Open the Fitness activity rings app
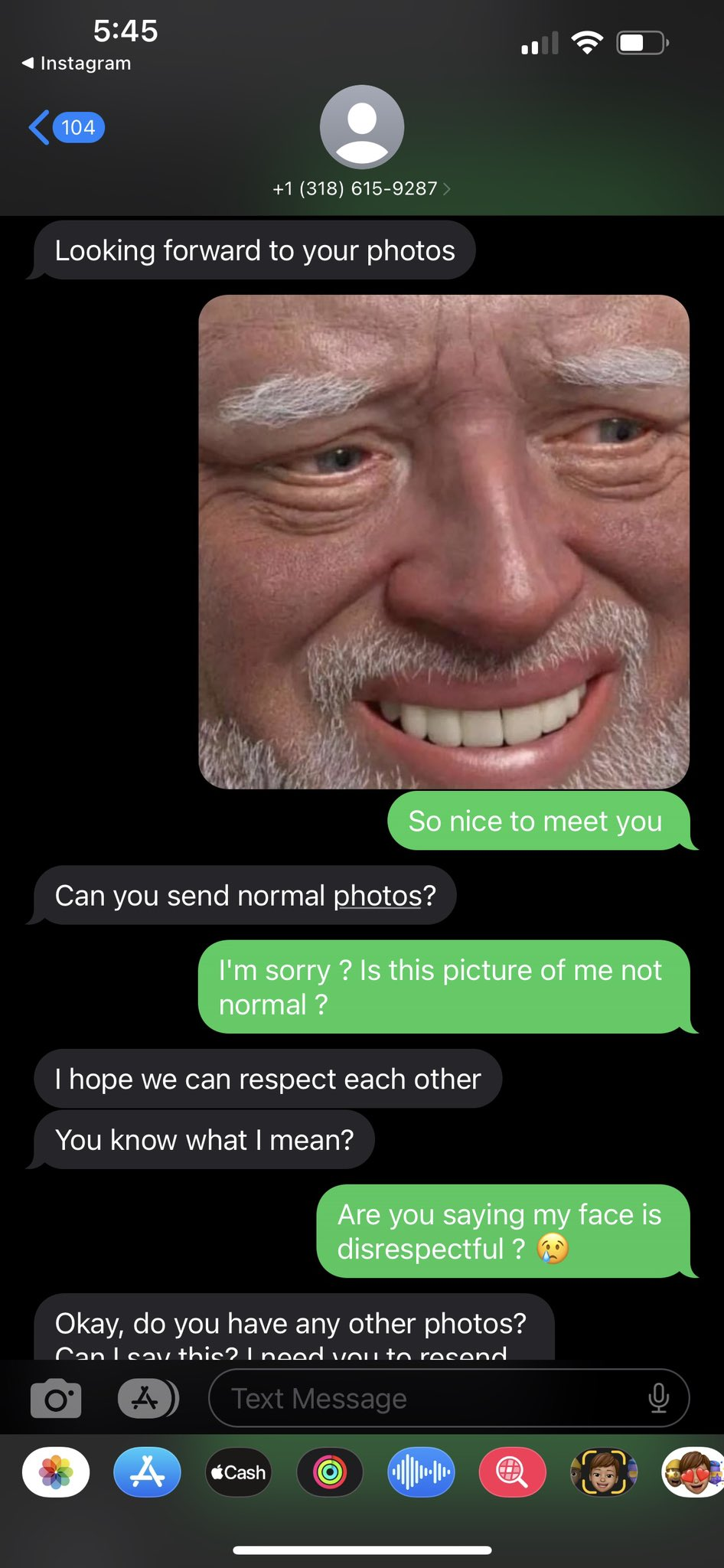 (x=329, y=1472)
